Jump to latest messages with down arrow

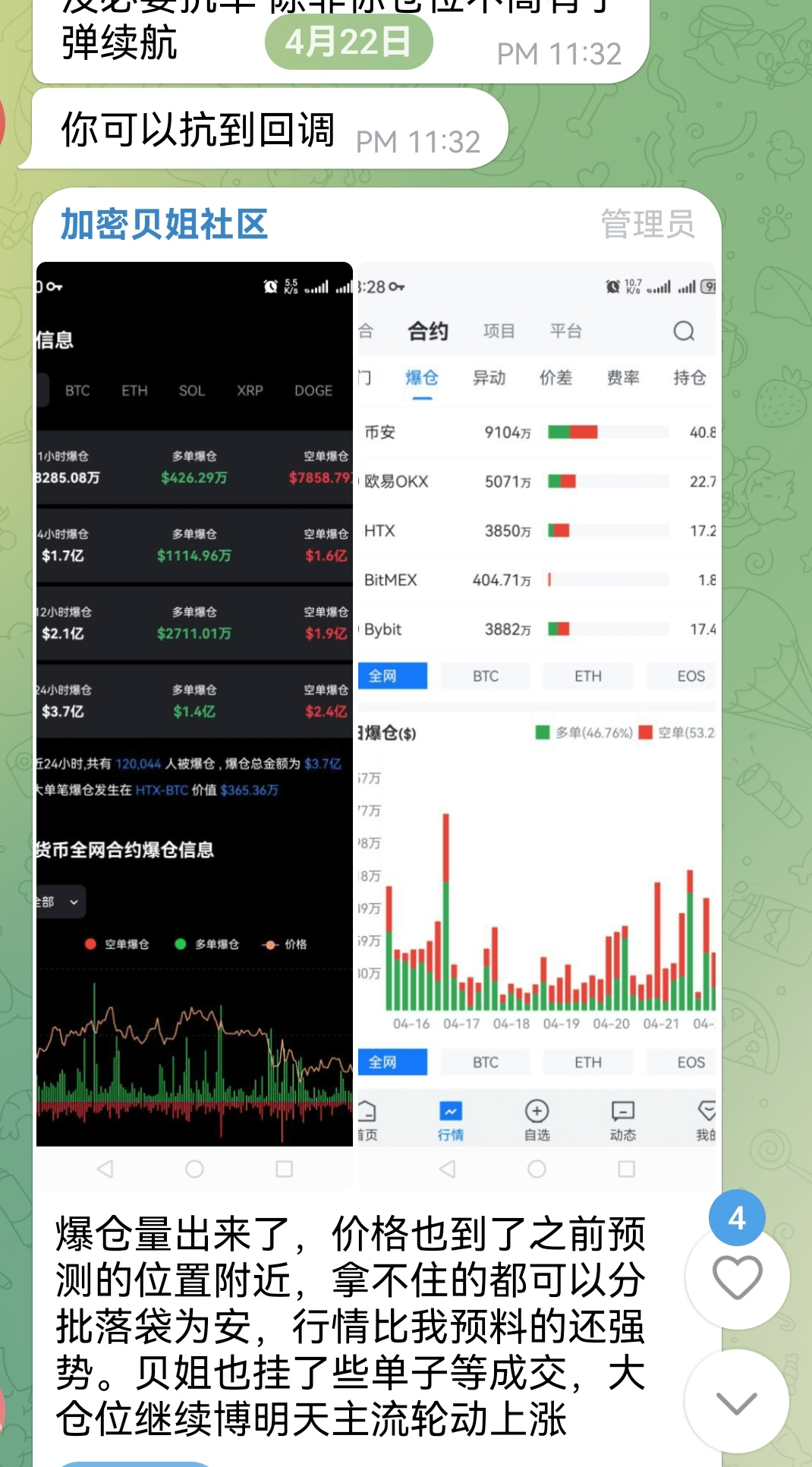[737, 1402]
